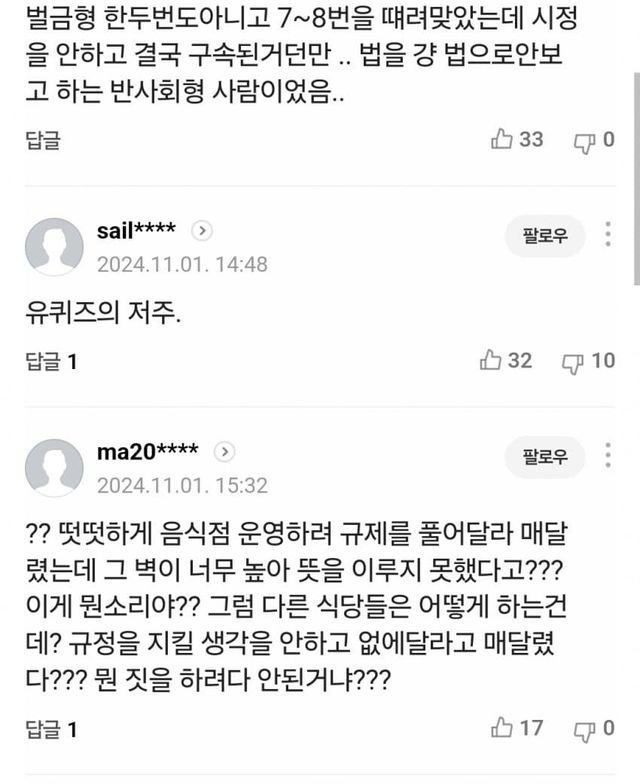This screenshot has height=784, width=640.
Task: Expand ma20**** user info chevron
Action: pyautogui.click(x=225, y=452)
